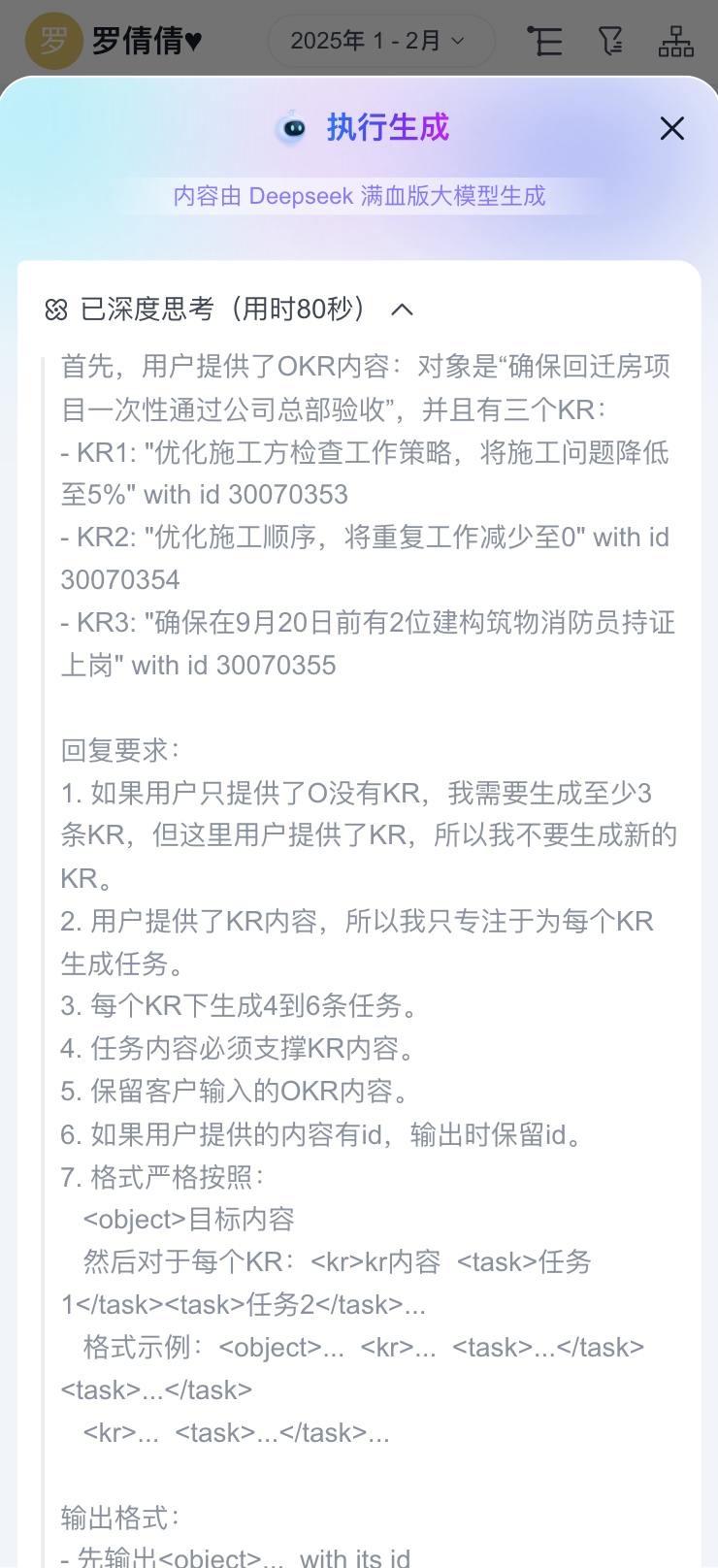
Task: Select the outline list view icon
Action: (545, 41)
